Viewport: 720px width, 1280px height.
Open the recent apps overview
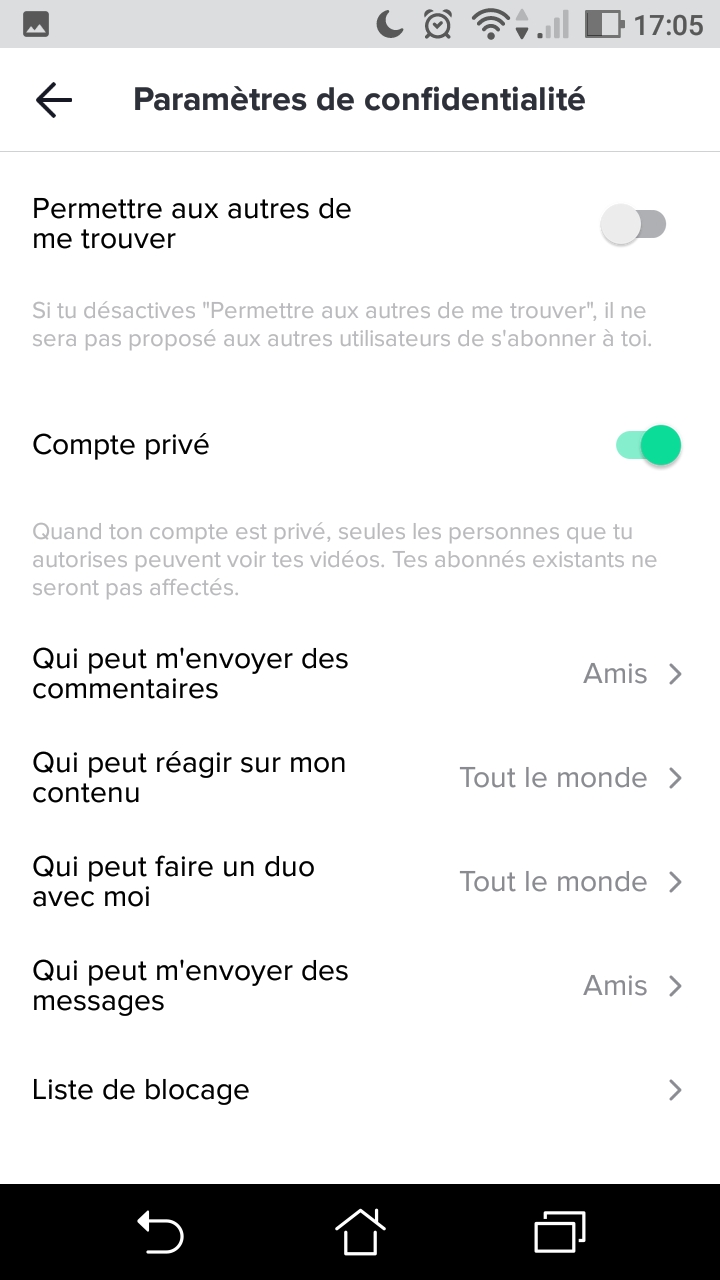560,1231
